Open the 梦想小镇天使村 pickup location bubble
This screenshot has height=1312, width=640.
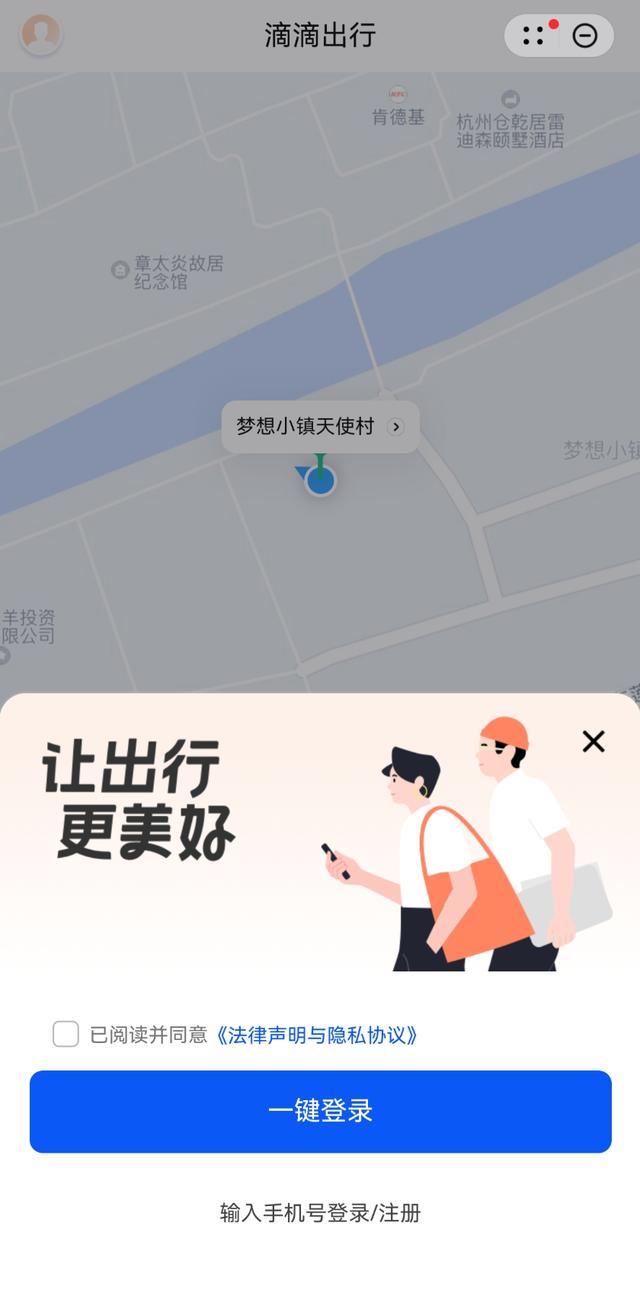320,427
